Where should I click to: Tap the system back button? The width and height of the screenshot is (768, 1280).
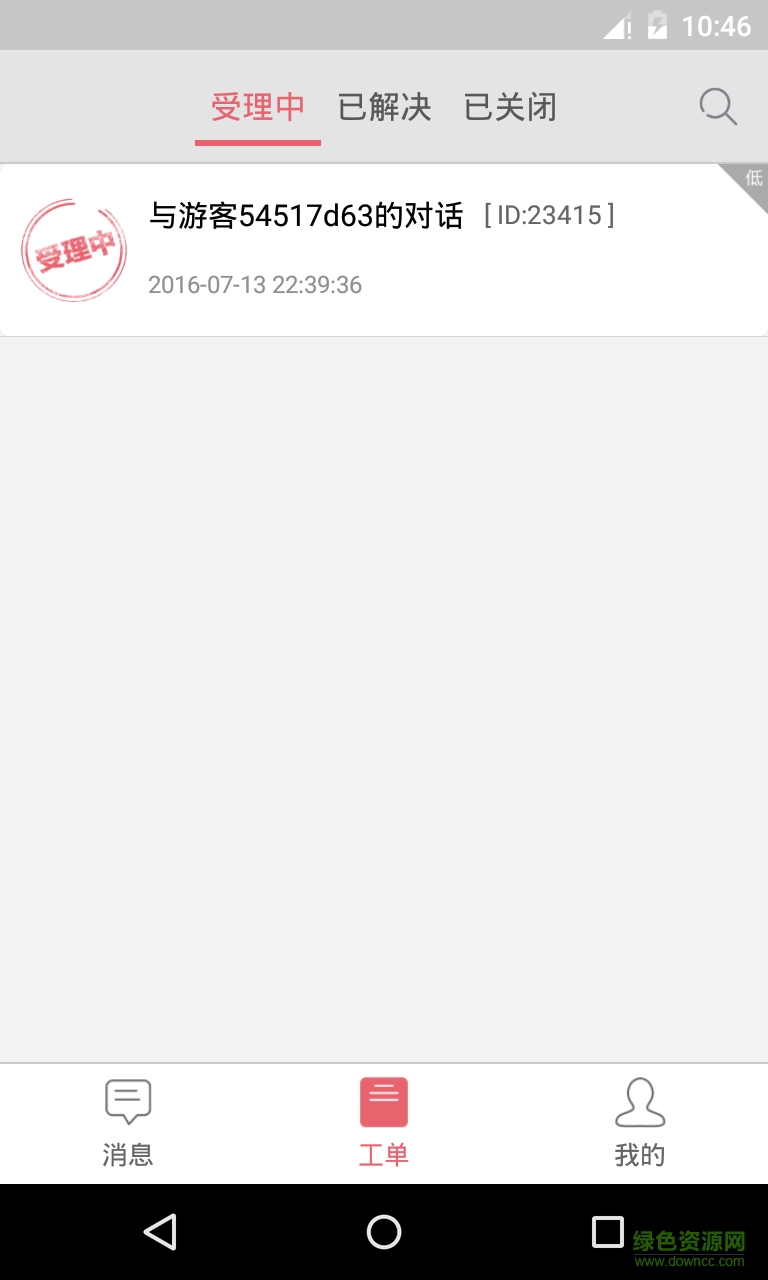[x=160, y=1232]
